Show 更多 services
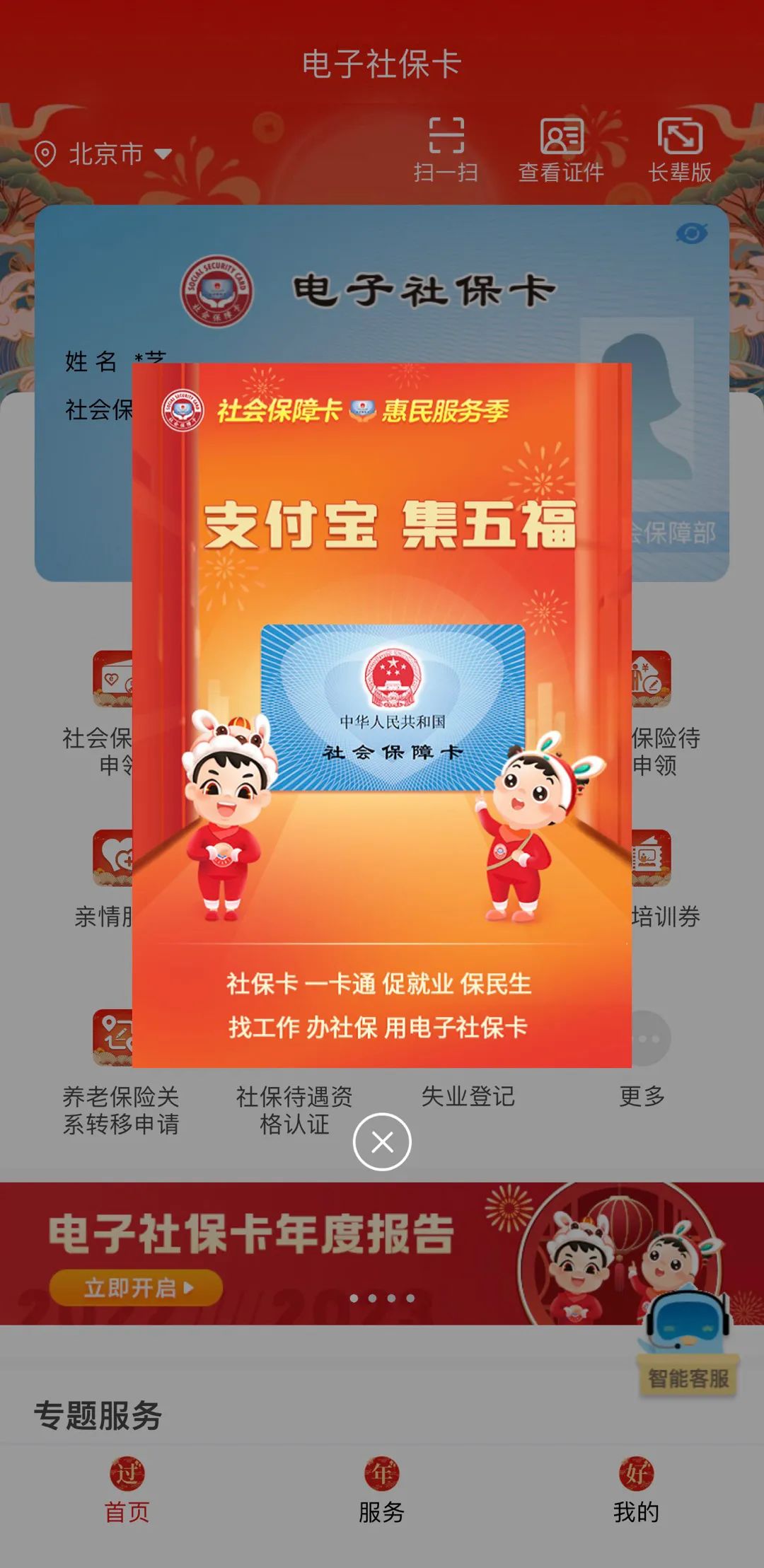 pos(642,1061)
